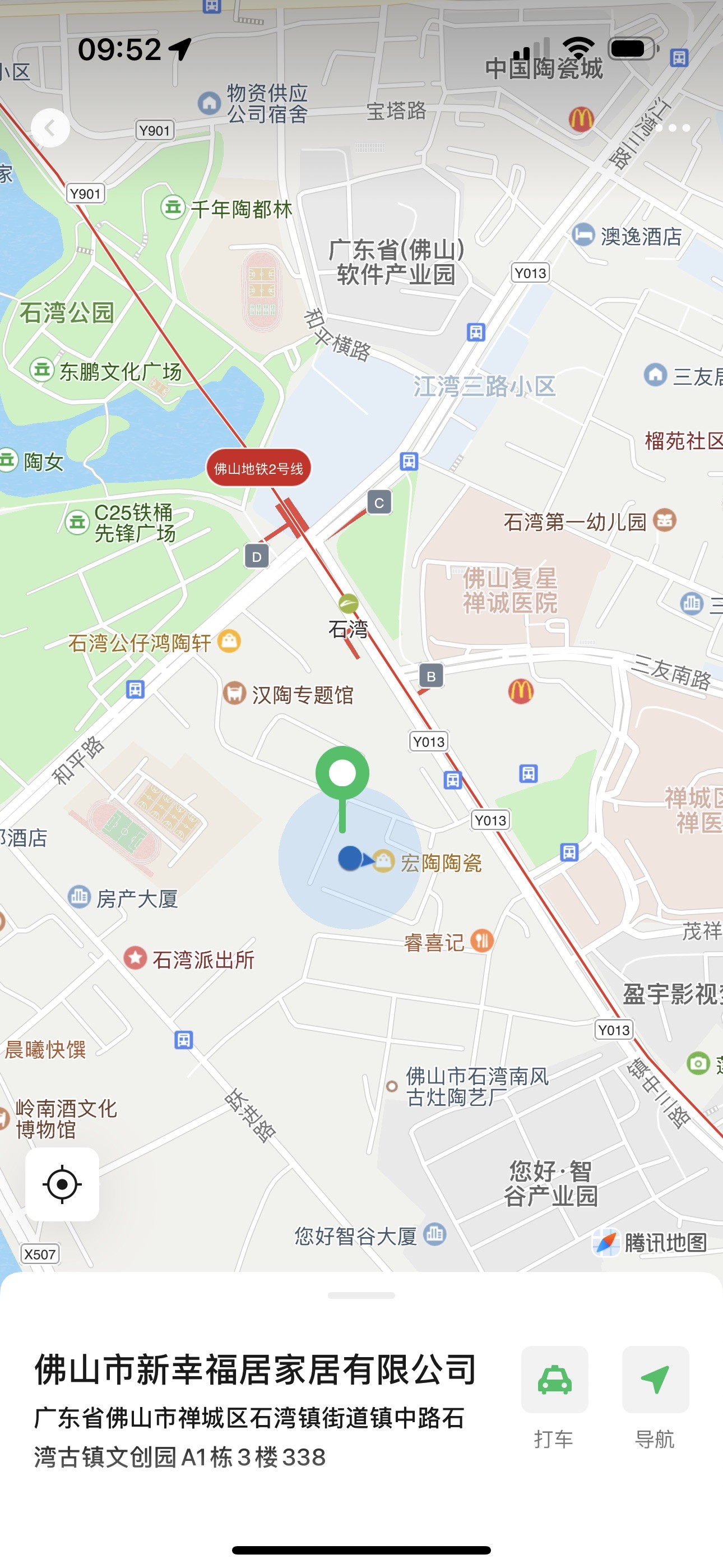
Task: Open the three-dot more options menu
Action: pos(673,128)
